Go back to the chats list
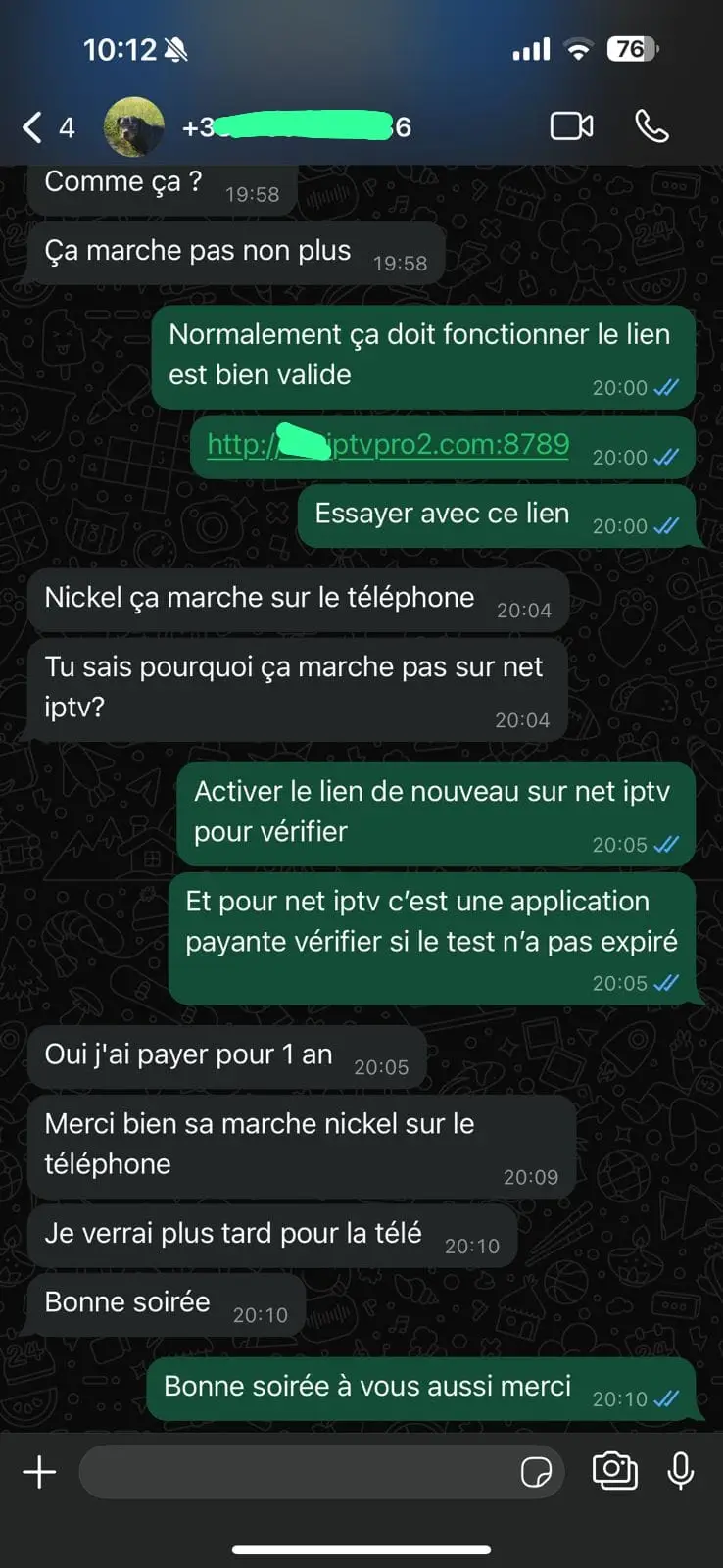This screenshot has width=723, height=1568. (x=33, y=127)
